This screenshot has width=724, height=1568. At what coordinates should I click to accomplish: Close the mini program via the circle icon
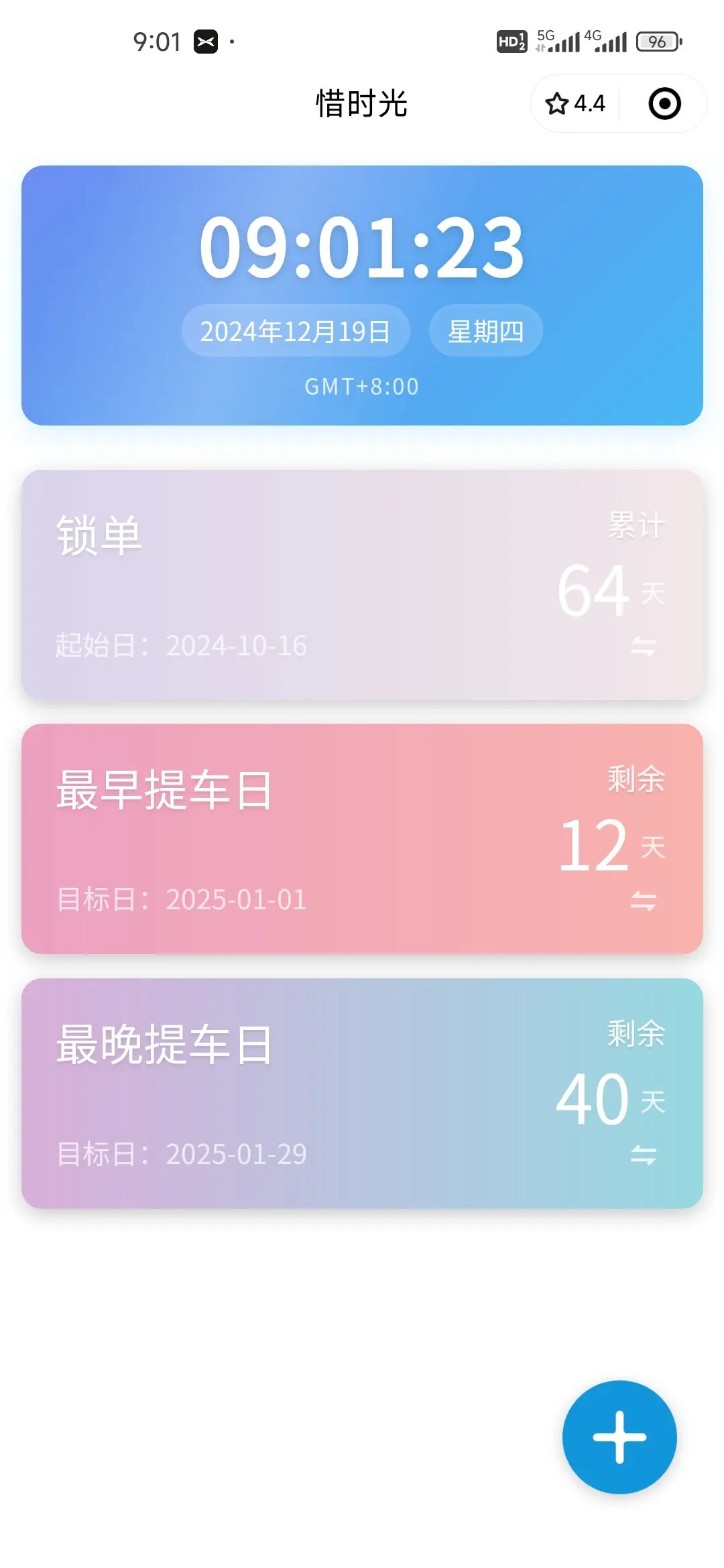pos(664,104)
